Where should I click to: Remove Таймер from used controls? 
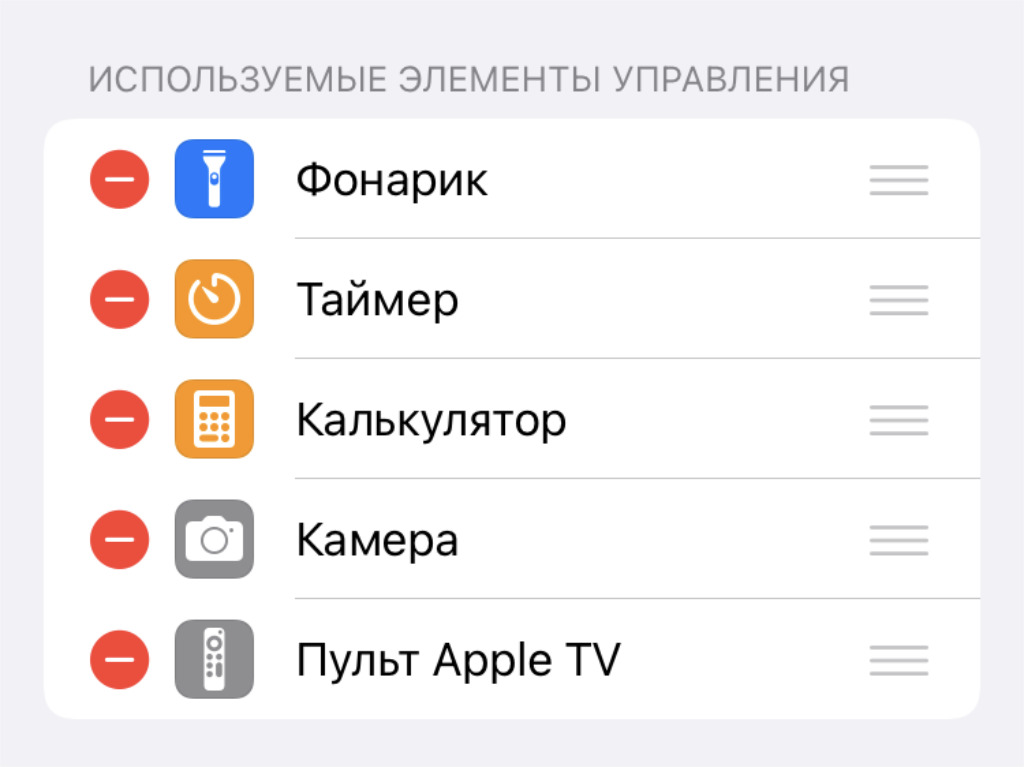point(120,299)
